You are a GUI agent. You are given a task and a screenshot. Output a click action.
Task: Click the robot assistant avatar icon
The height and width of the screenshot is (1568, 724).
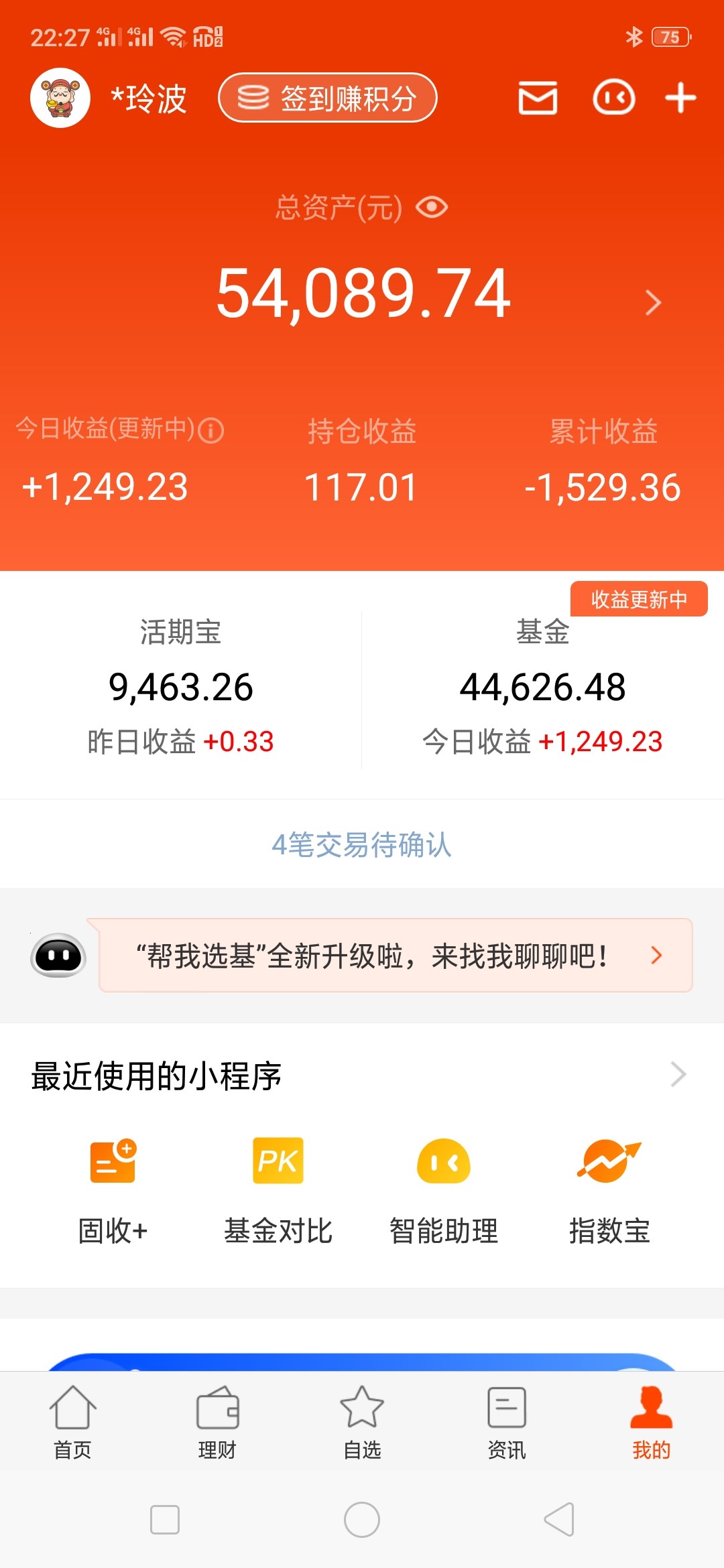pyautogui.click(x=58, y=954)
